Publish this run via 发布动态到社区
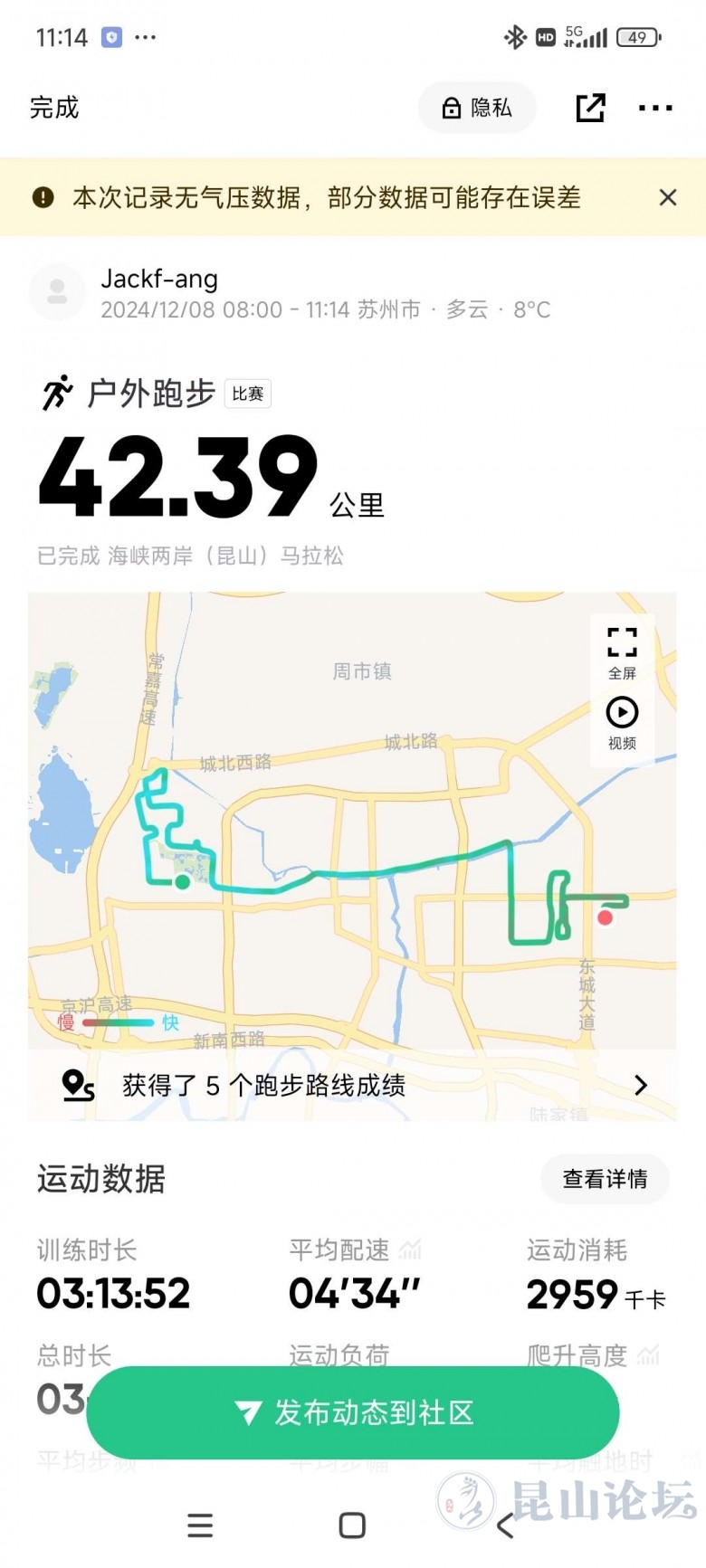Image resolution: width=706 pixels, height=1568 pixels. (x=353, y=1412)
